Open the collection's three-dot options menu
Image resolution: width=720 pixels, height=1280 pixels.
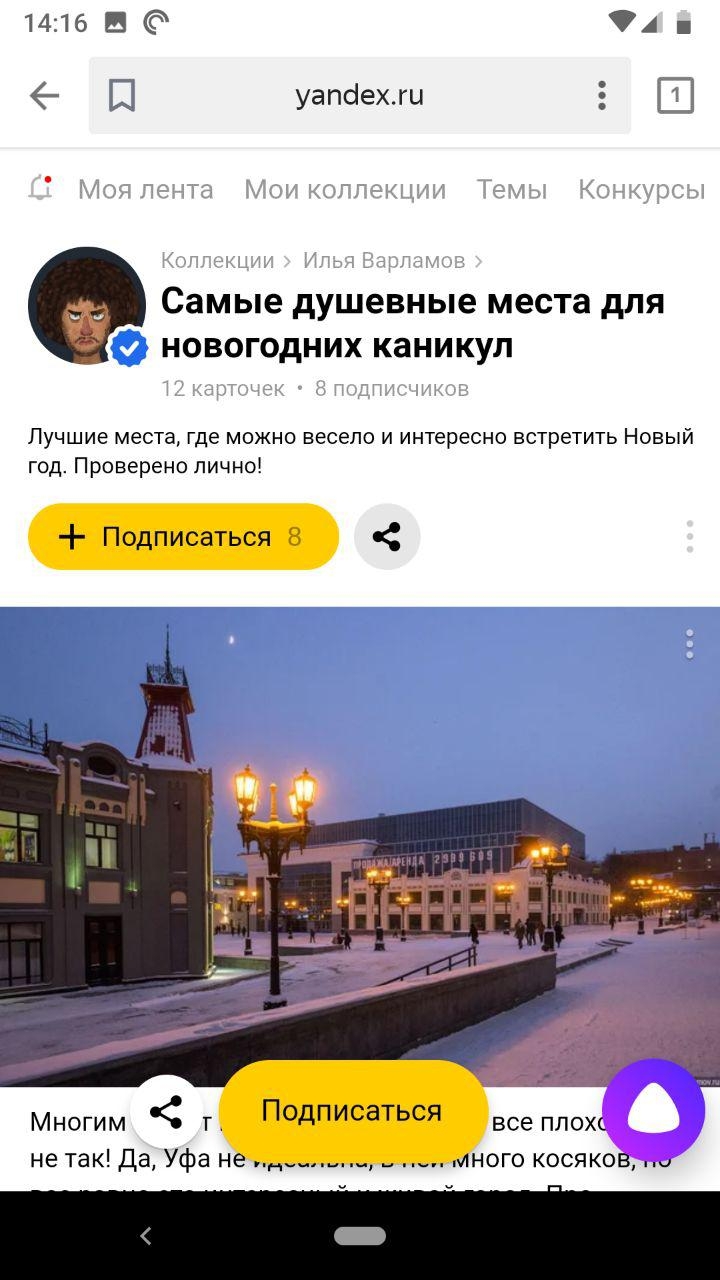click(x=690, y=537)
